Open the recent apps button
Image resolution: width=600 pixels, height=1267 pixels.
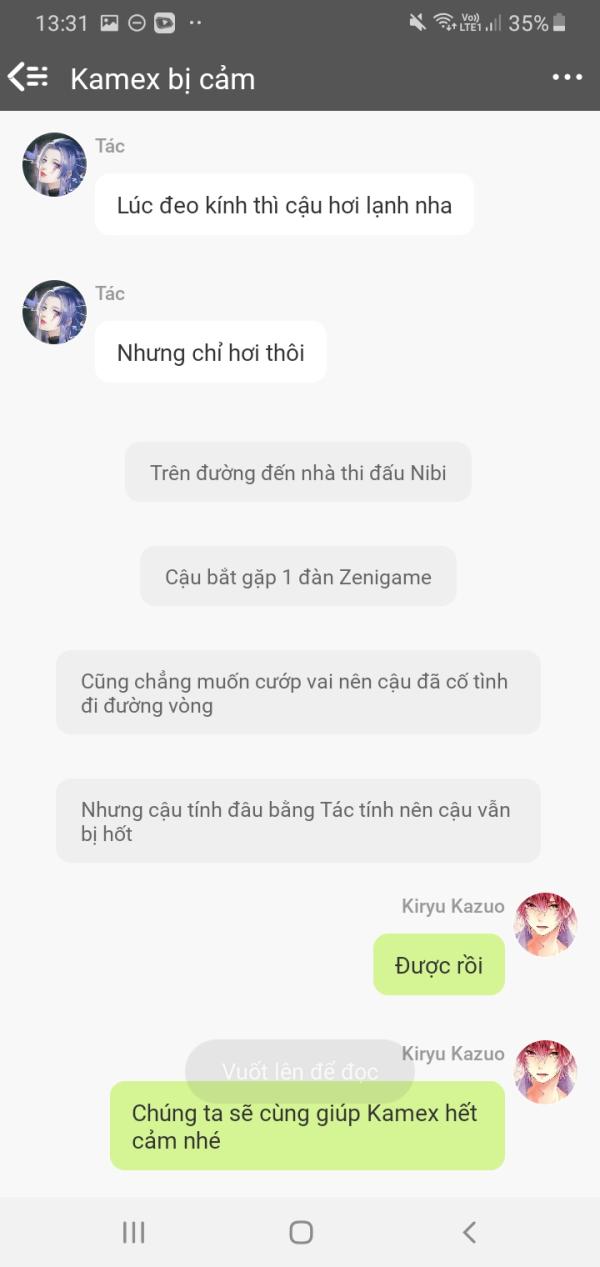click(133, 1232)
